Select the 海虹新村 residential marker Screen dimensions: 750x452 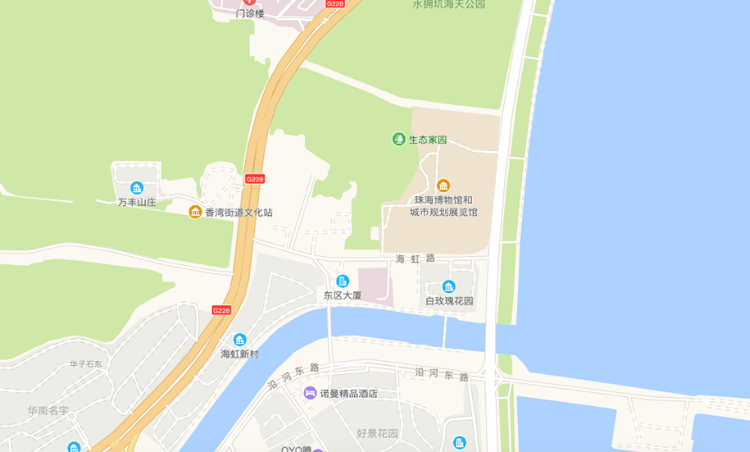click(239, 340)
